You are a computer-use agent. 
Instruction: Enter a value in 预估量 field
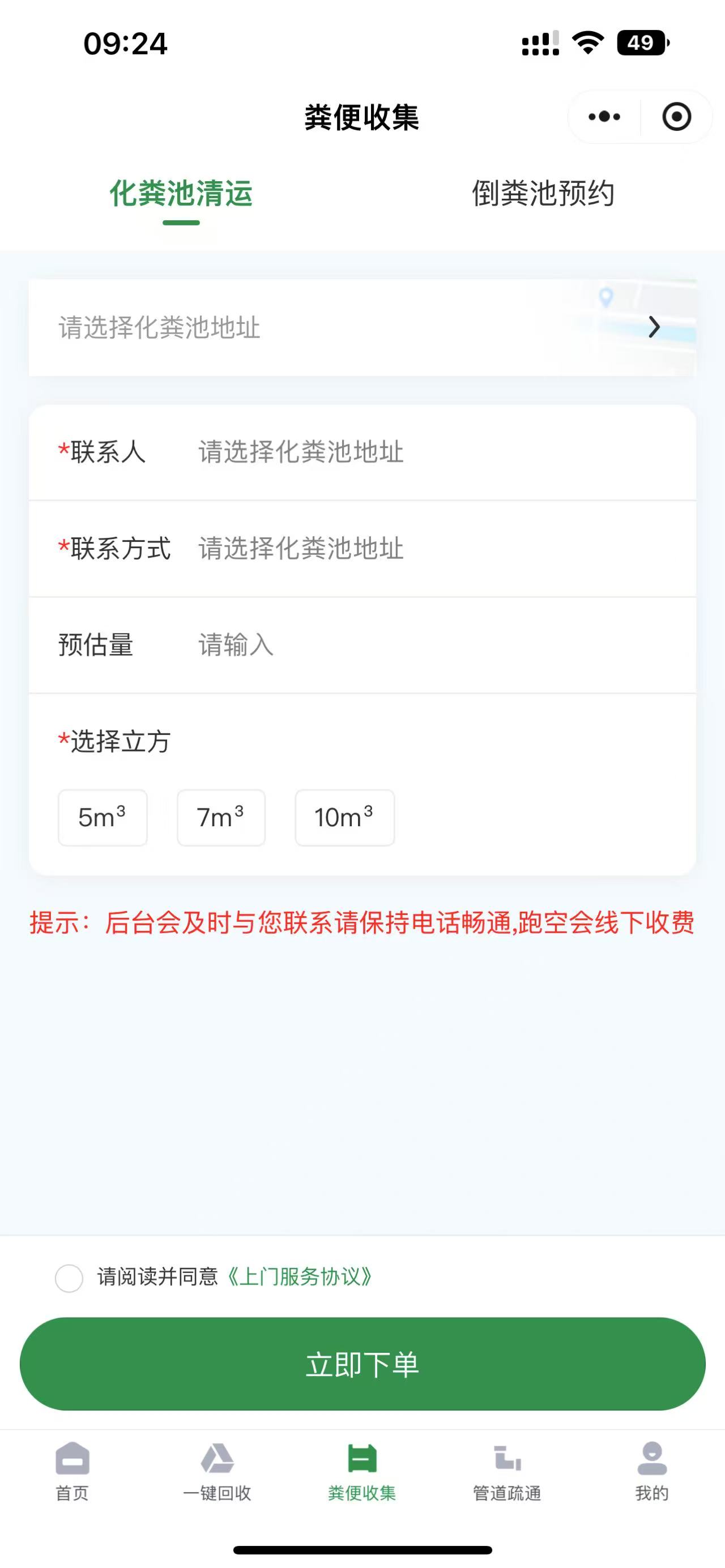click(362, 644)
